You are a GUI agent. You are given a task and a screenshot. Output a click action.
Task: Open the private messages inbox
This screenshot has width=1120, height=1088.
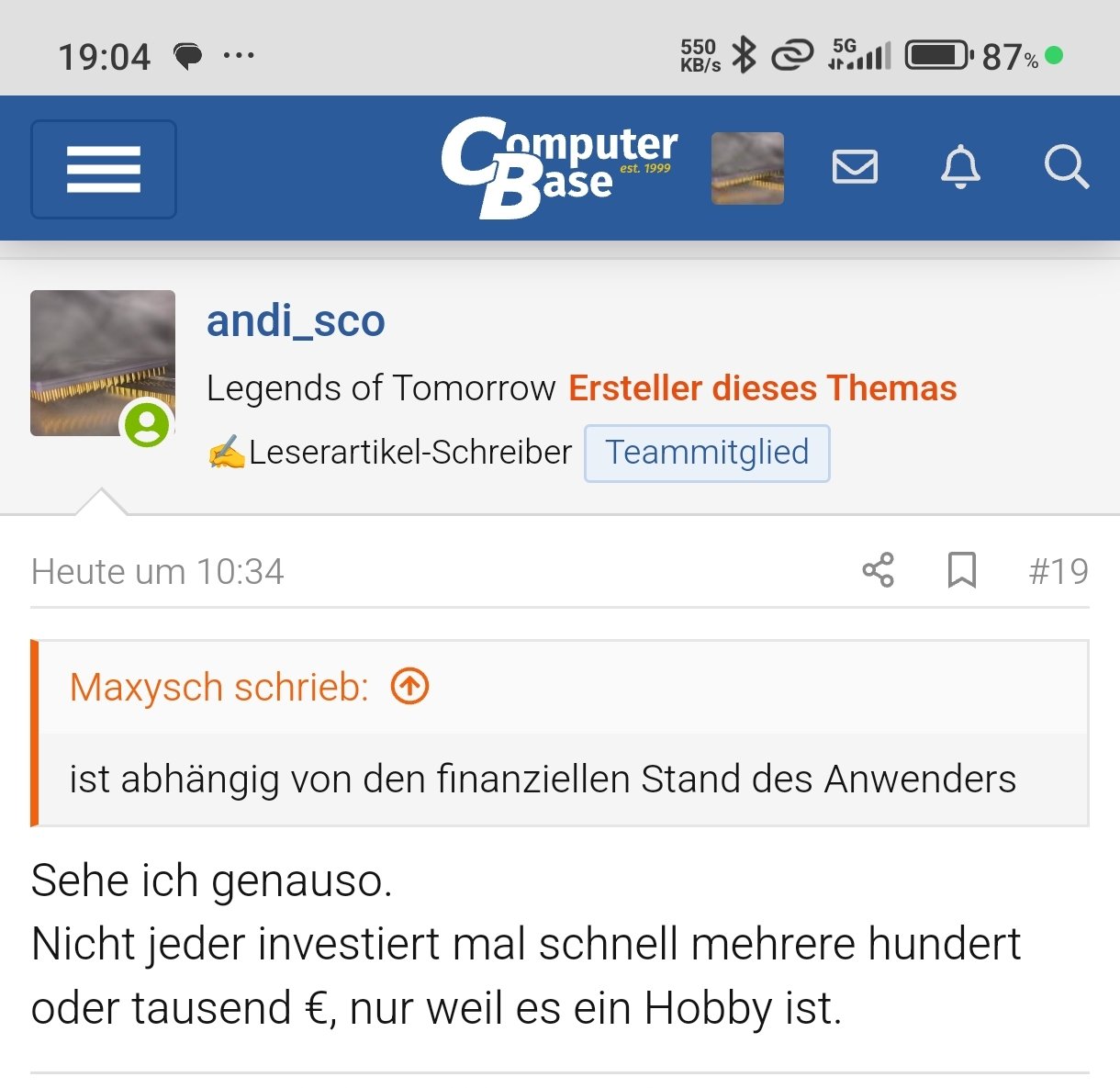(x=855, y=167)
